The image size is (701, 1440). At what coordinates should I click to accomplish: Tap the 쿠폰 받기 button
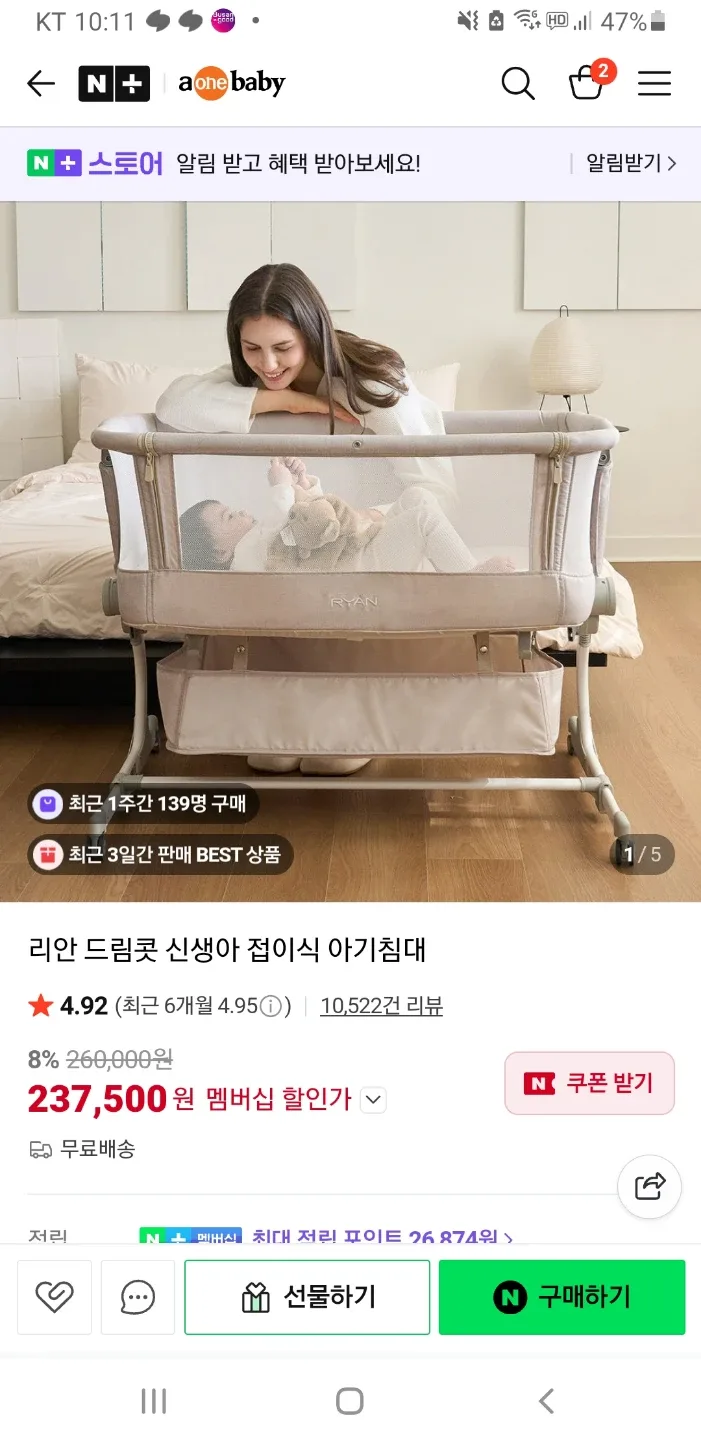[589, 1083]
